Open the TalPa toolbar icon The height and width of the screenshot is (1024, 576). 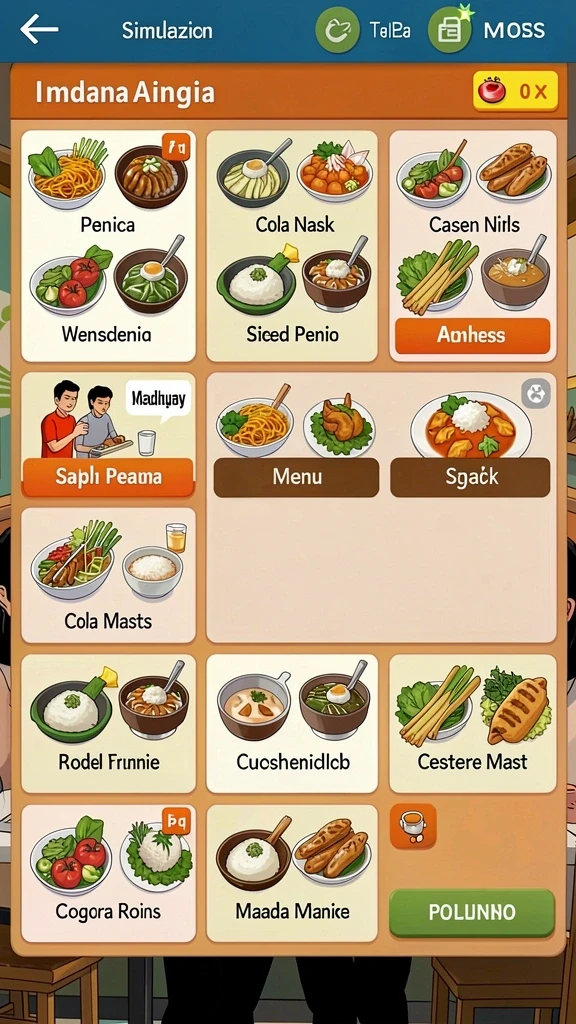coord(338,30)
